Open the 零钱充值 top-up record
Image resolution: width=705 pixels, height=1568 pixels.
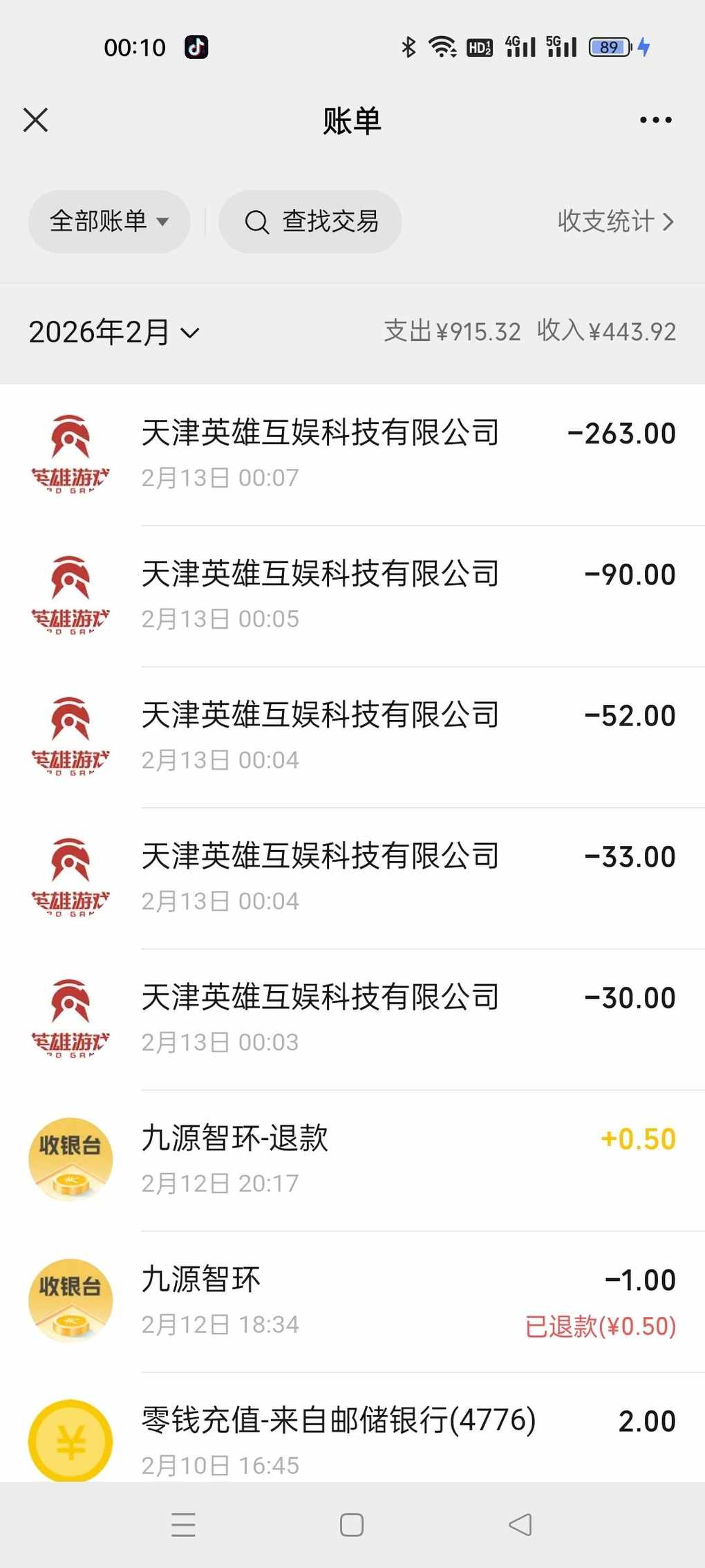(352, 1439)
